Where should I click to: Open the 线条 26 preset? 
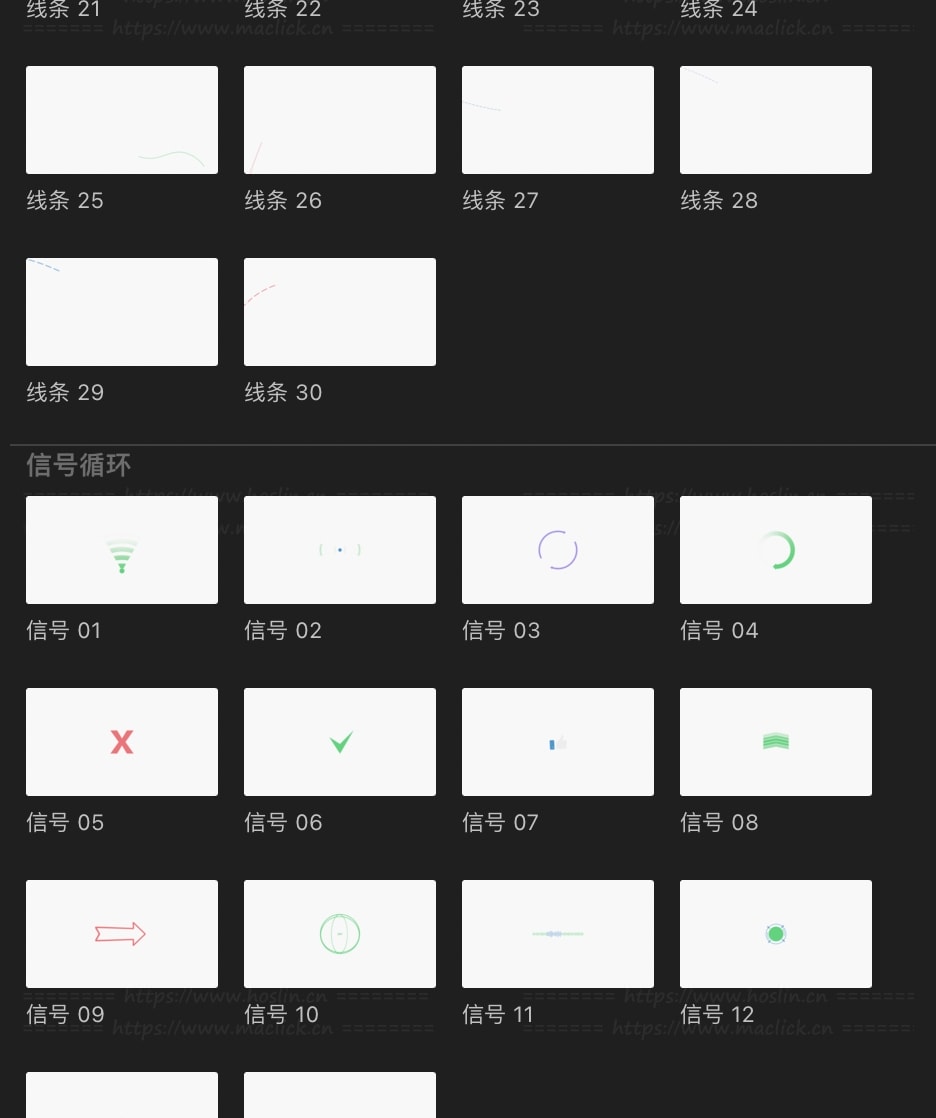point(340,120)
